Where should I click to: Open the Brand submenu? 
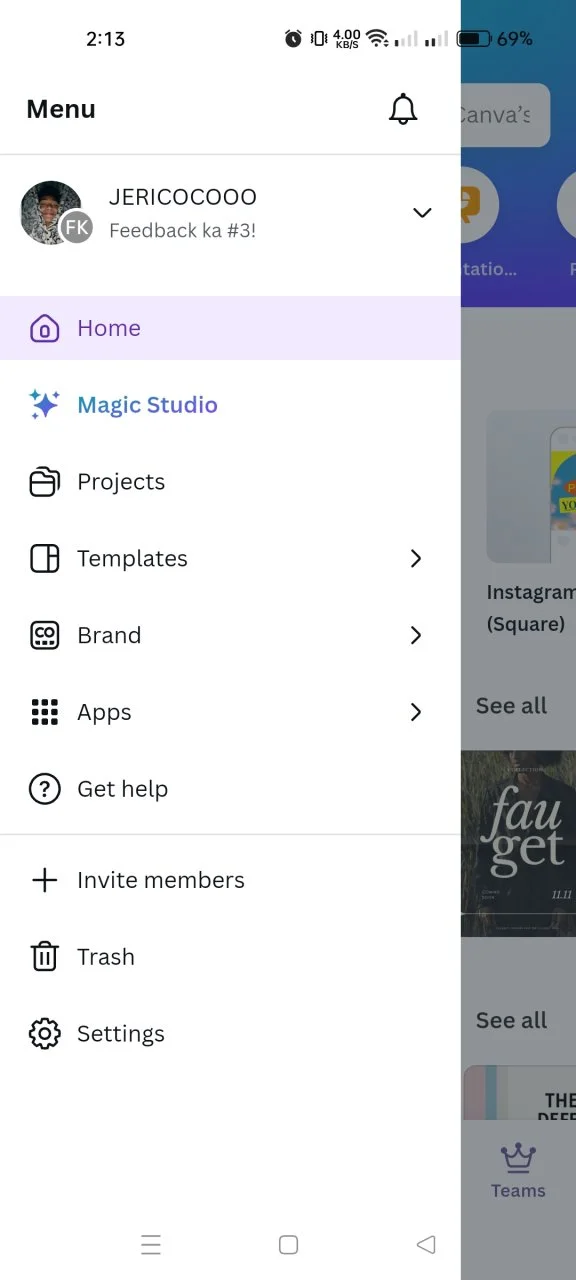[x=230, y=636]
